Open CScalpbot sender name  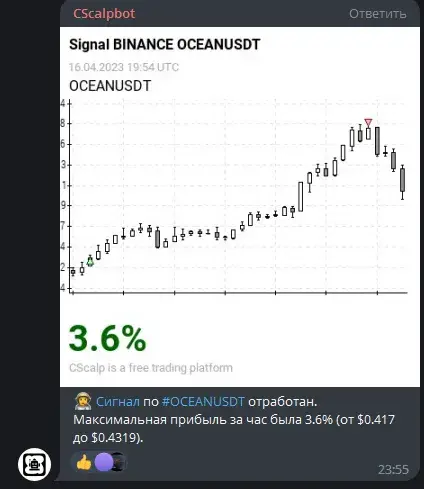[x=104, y=14]
